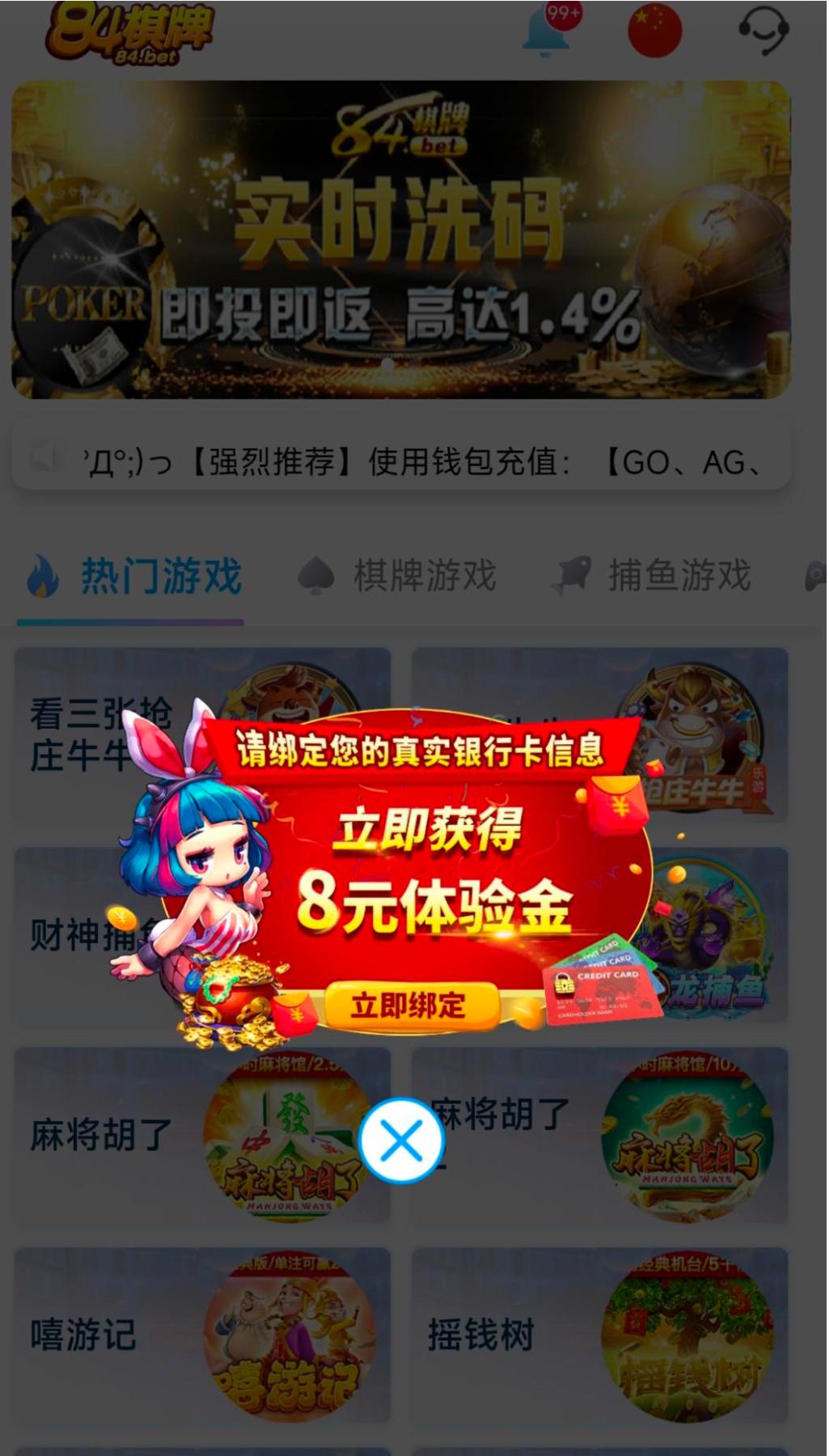Contact customer service via headset icon
Screen dimensions: 829x1456
tap(763, 31)
